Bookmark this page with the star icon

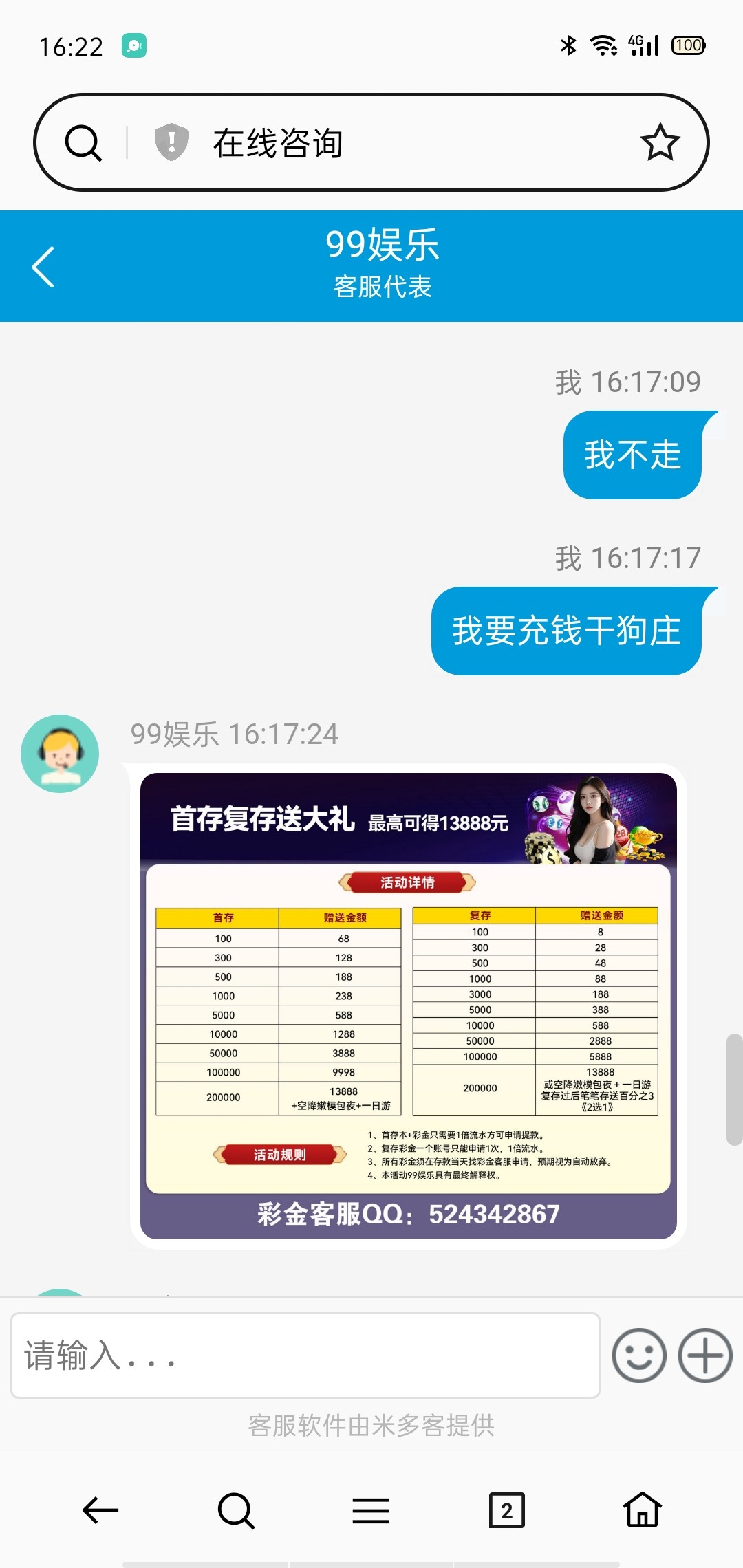[x=660, y=142]
